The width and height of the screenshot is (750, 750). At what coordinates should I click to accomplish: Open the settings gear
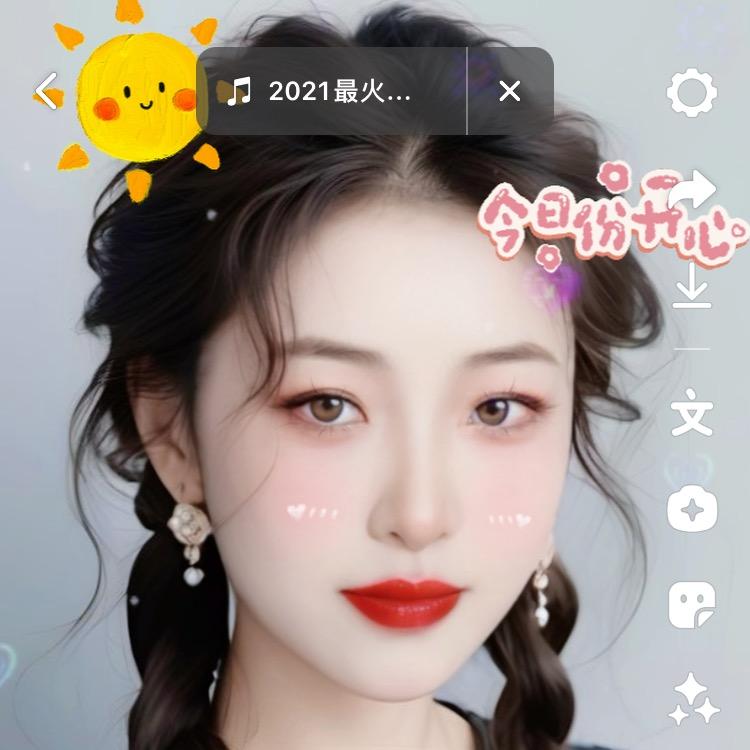[692, 94]
